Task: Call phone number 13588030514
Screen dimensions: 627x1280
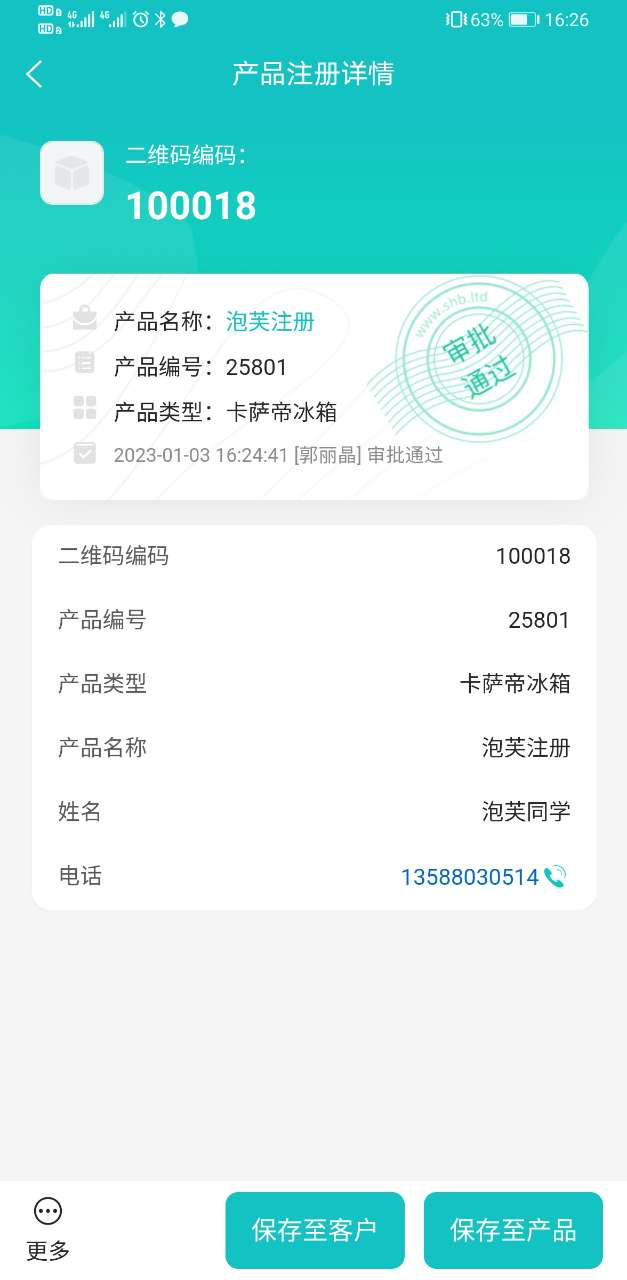Action: click(x=483, y=877)
